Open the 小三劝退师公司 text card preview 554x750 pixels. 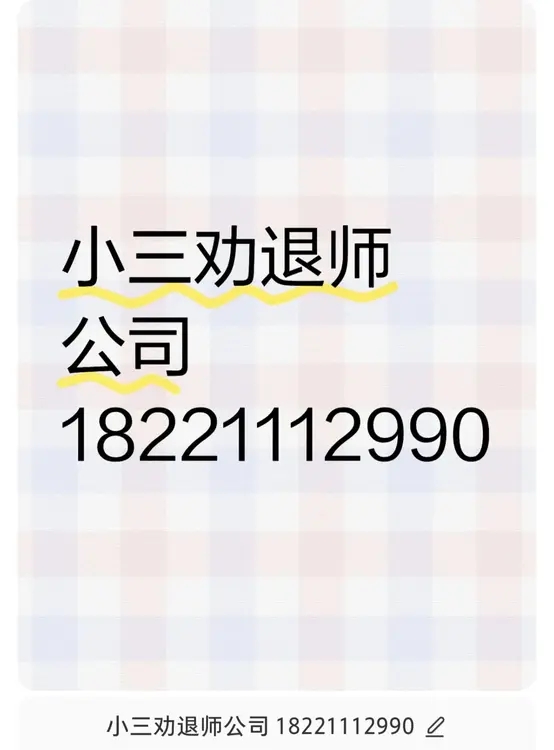tap(277, 345)
